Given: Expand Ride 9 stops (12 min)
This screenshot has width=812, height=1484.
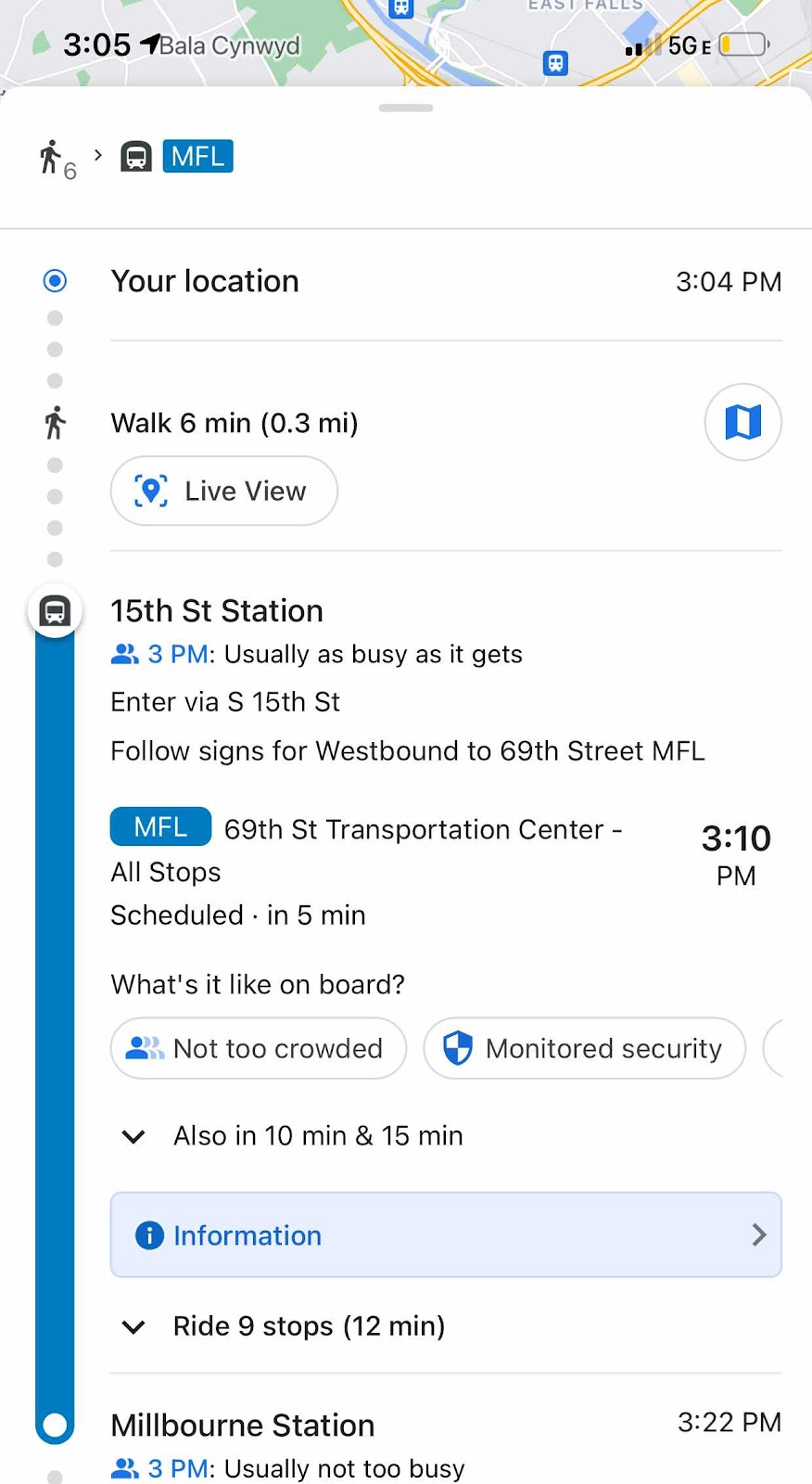Looking at the screenshot, I should [283, 1325].
